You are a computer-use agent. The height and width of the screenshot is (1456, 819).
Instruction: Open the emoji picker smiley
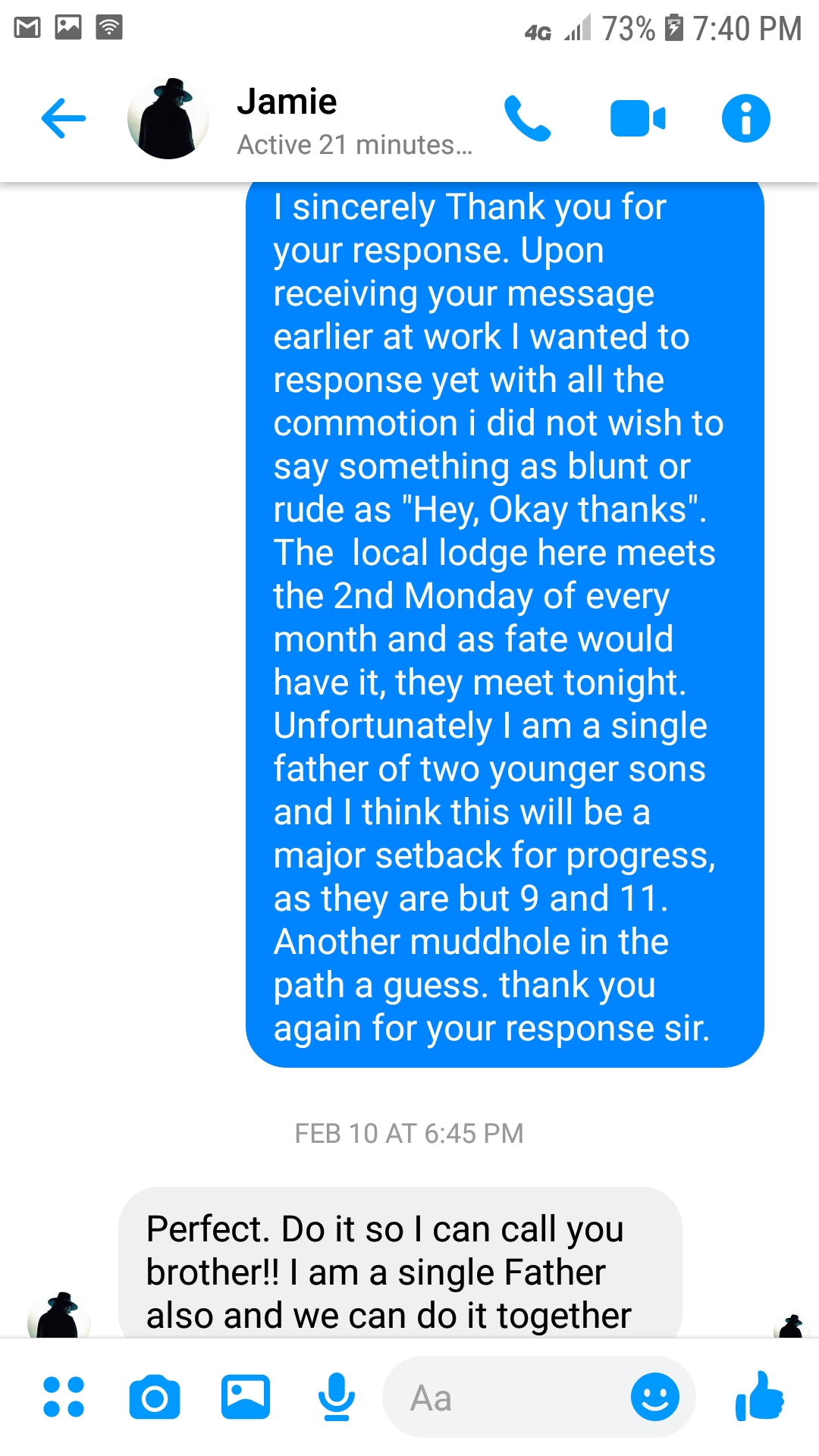[655, 1397]
